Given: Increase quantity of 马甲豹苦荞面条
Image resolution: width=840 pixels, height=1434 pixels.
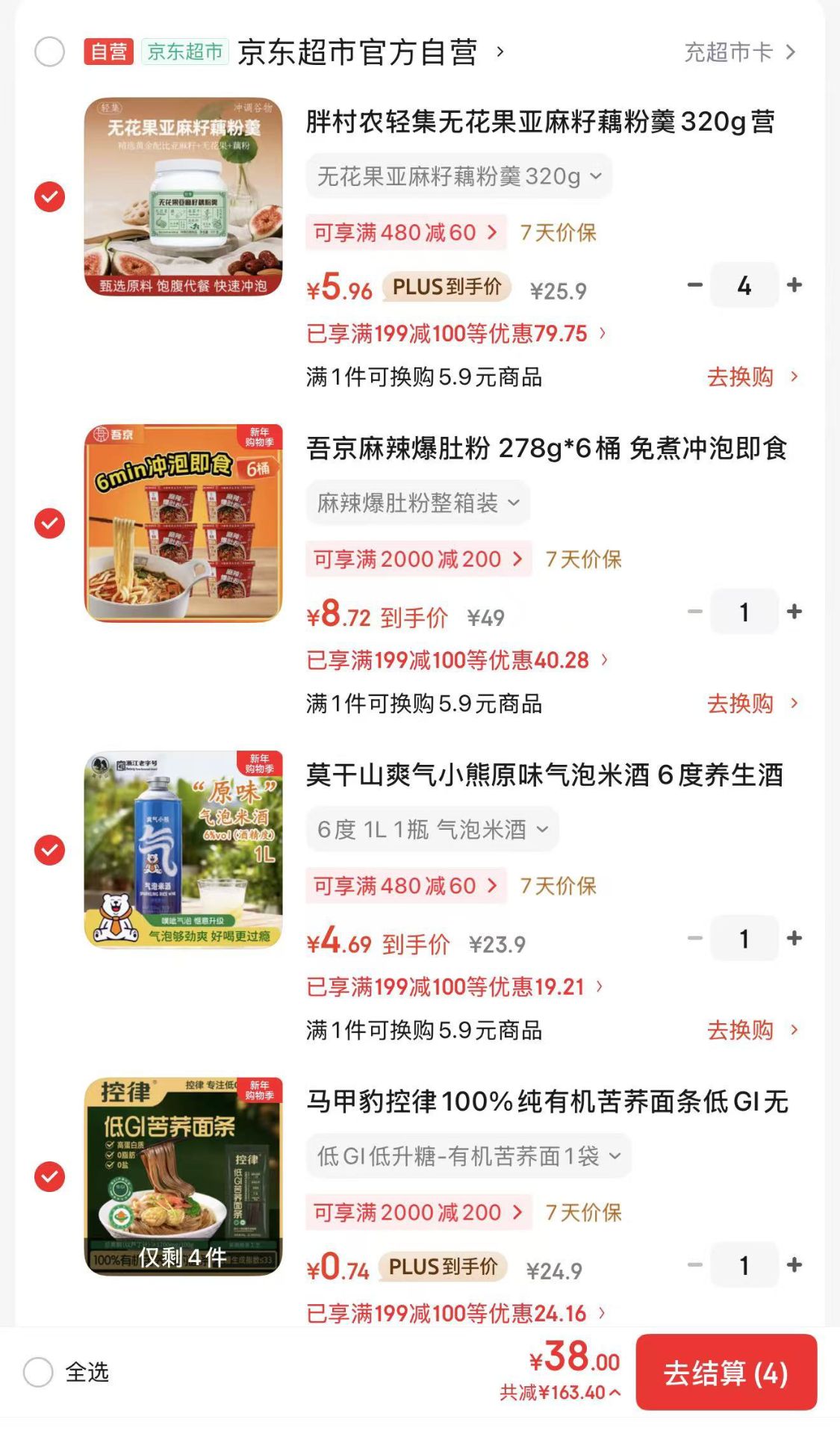Looking at the screenshot, I should (x=794, y=1265).
